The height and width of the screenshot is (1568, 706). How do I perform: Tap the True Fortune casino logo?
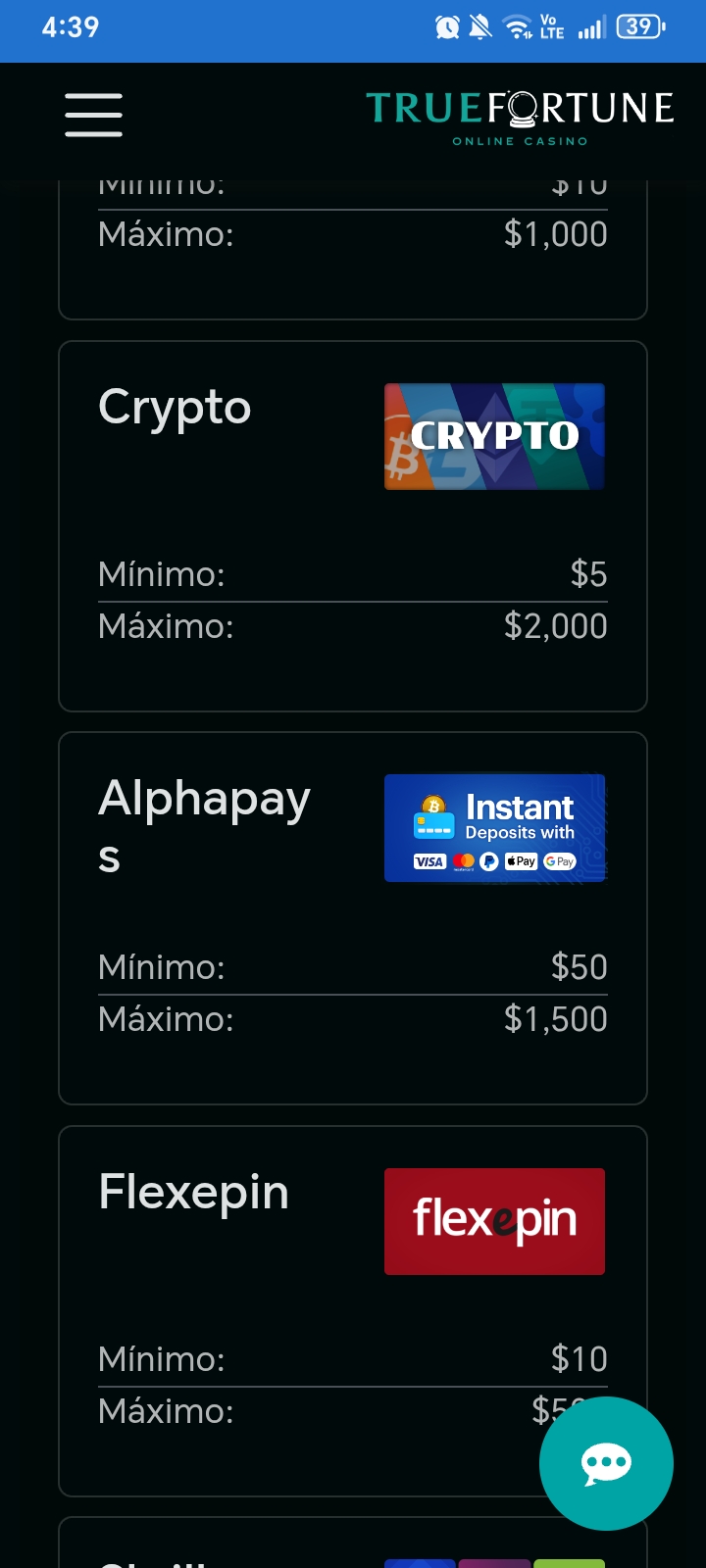[520, 118]
